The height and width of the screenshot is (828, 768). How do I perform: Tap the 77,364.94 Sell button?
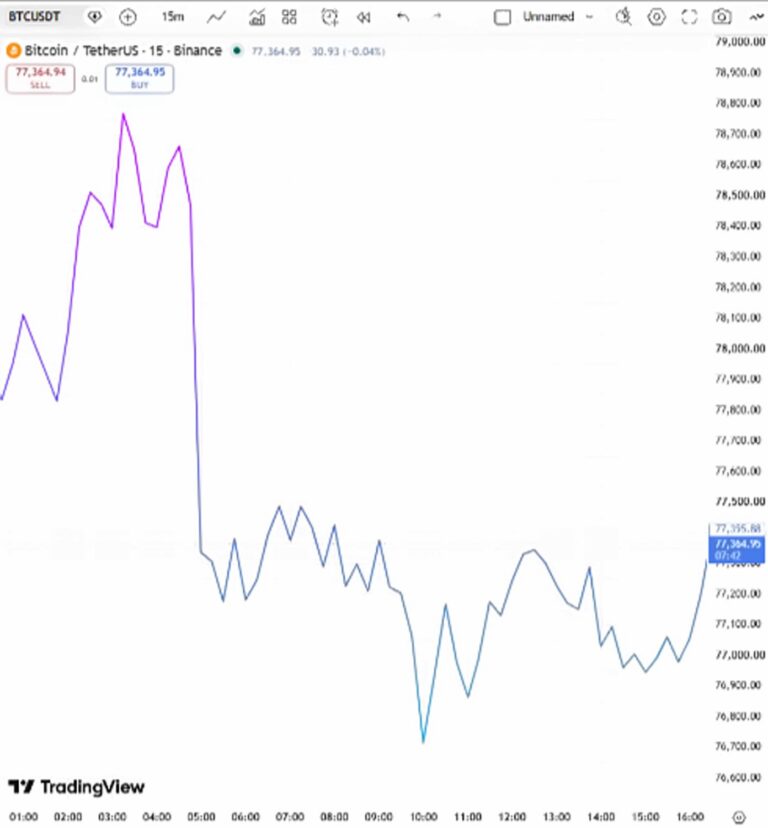pyautogui.click(x=40, y=78)
